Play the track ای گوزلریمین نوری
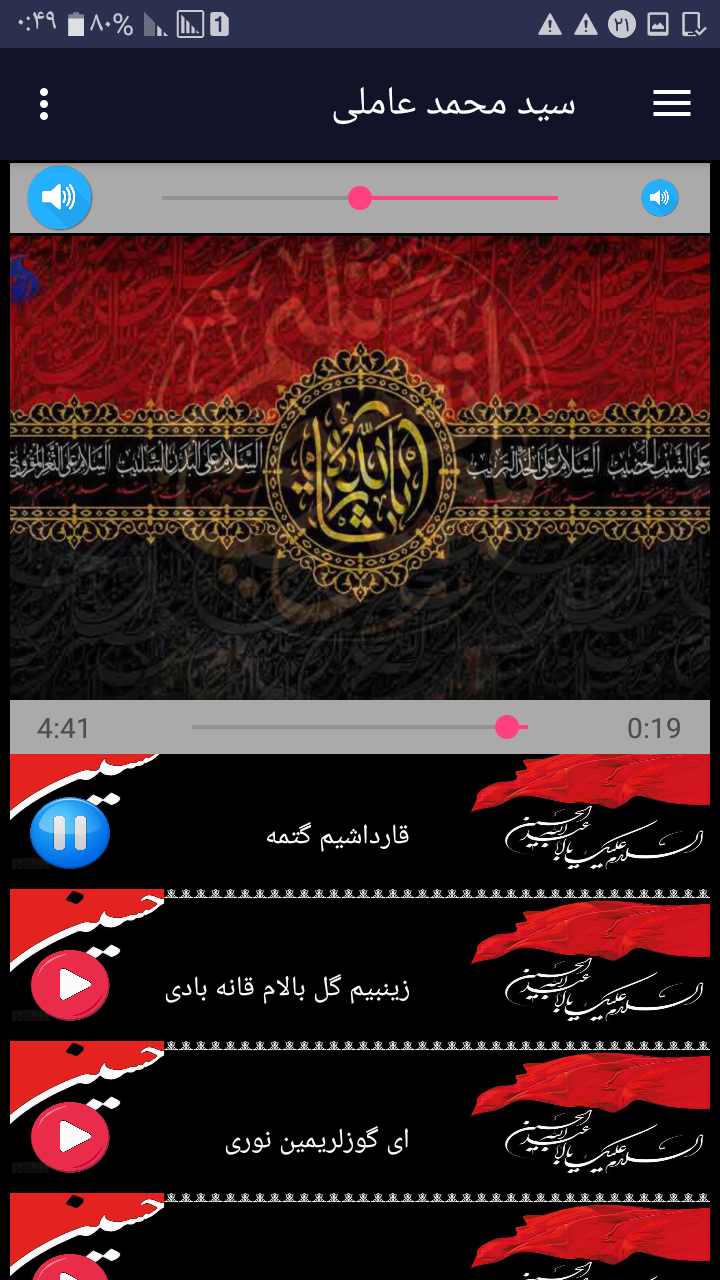This screenshot has width=720, height=1280. 70,1138
